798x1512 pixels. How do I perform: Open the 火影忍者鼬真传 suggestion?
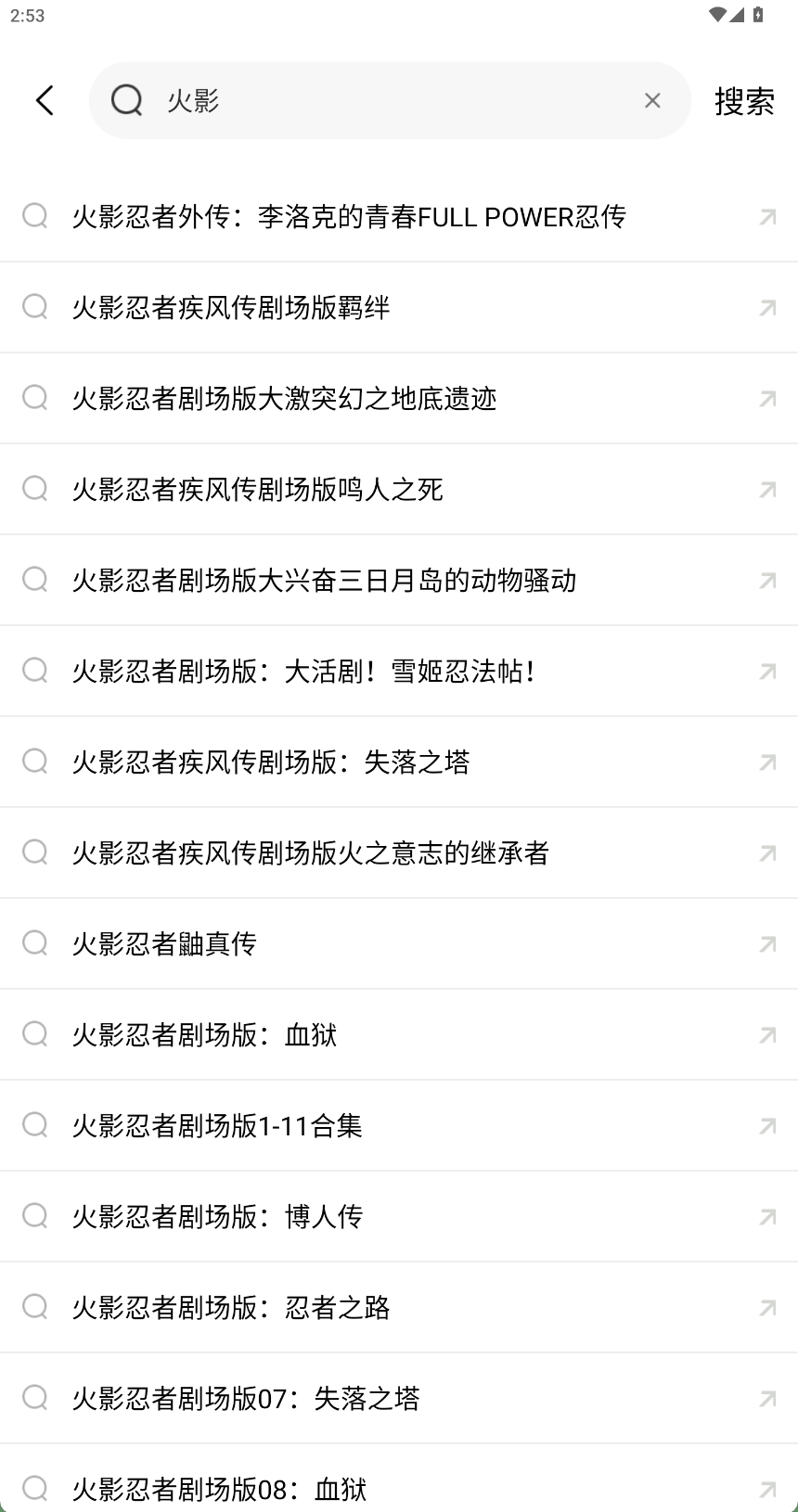[164, 944]
